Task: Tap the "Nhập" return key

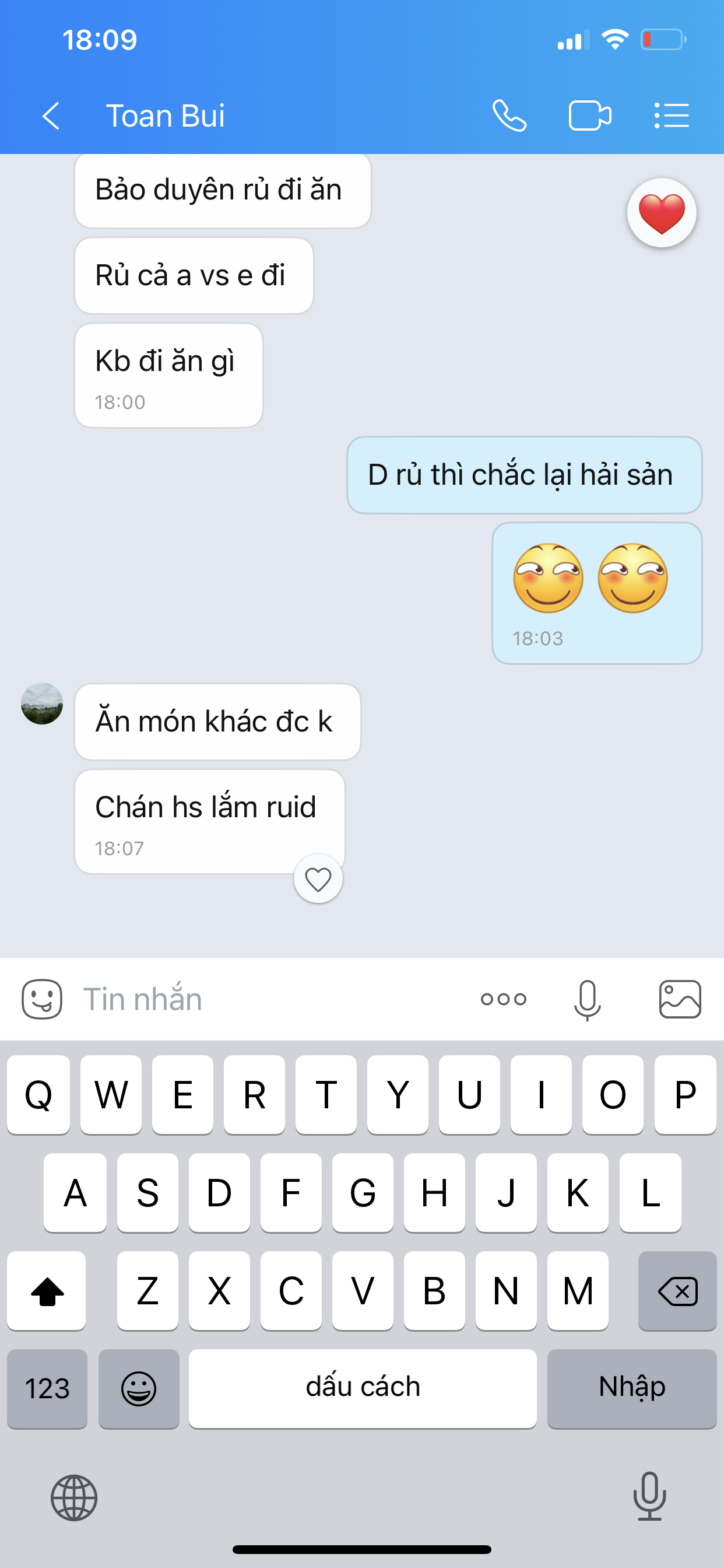Action: pyautogui.click(x=631, y=1388)
